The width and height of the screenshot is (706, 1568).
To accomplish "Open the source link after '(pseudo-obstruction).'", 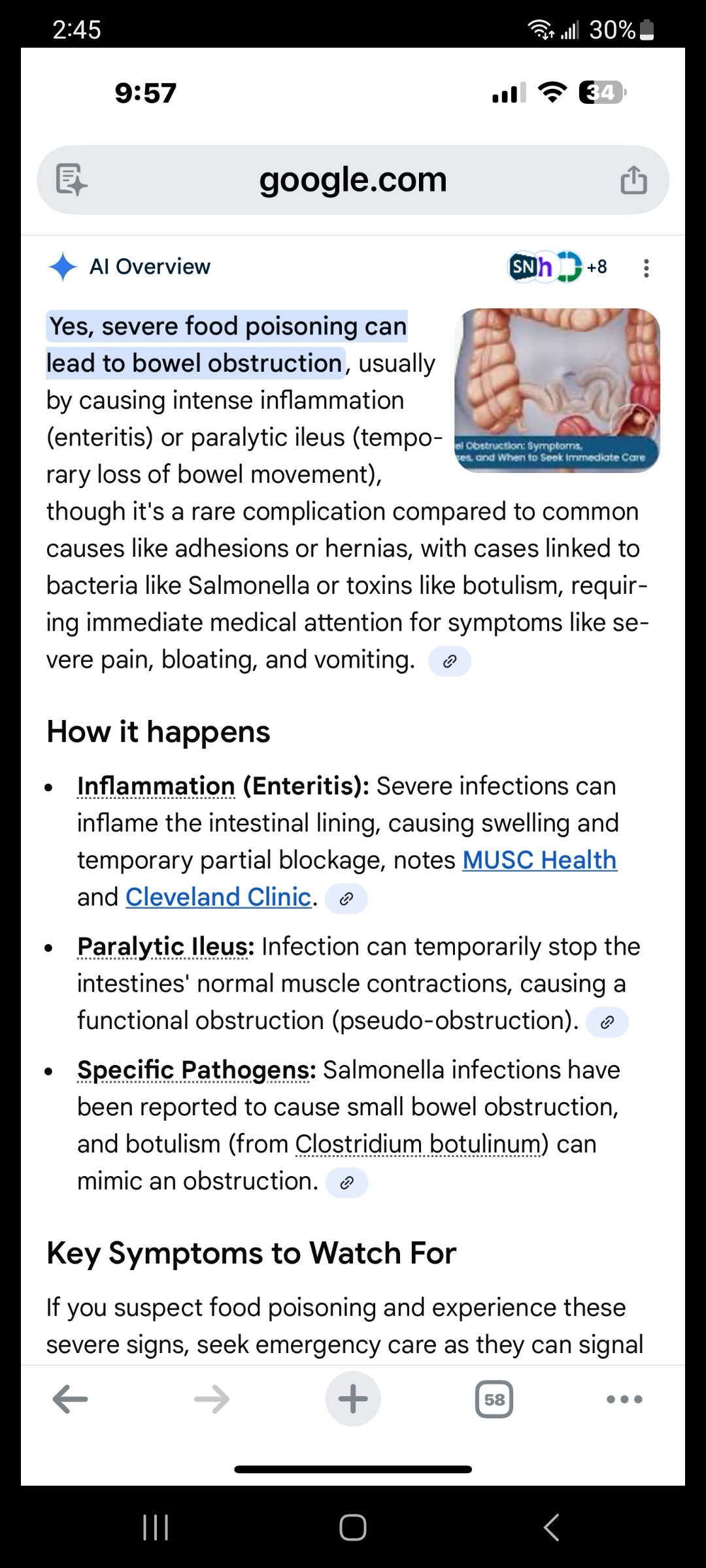I will (607, 1022).
